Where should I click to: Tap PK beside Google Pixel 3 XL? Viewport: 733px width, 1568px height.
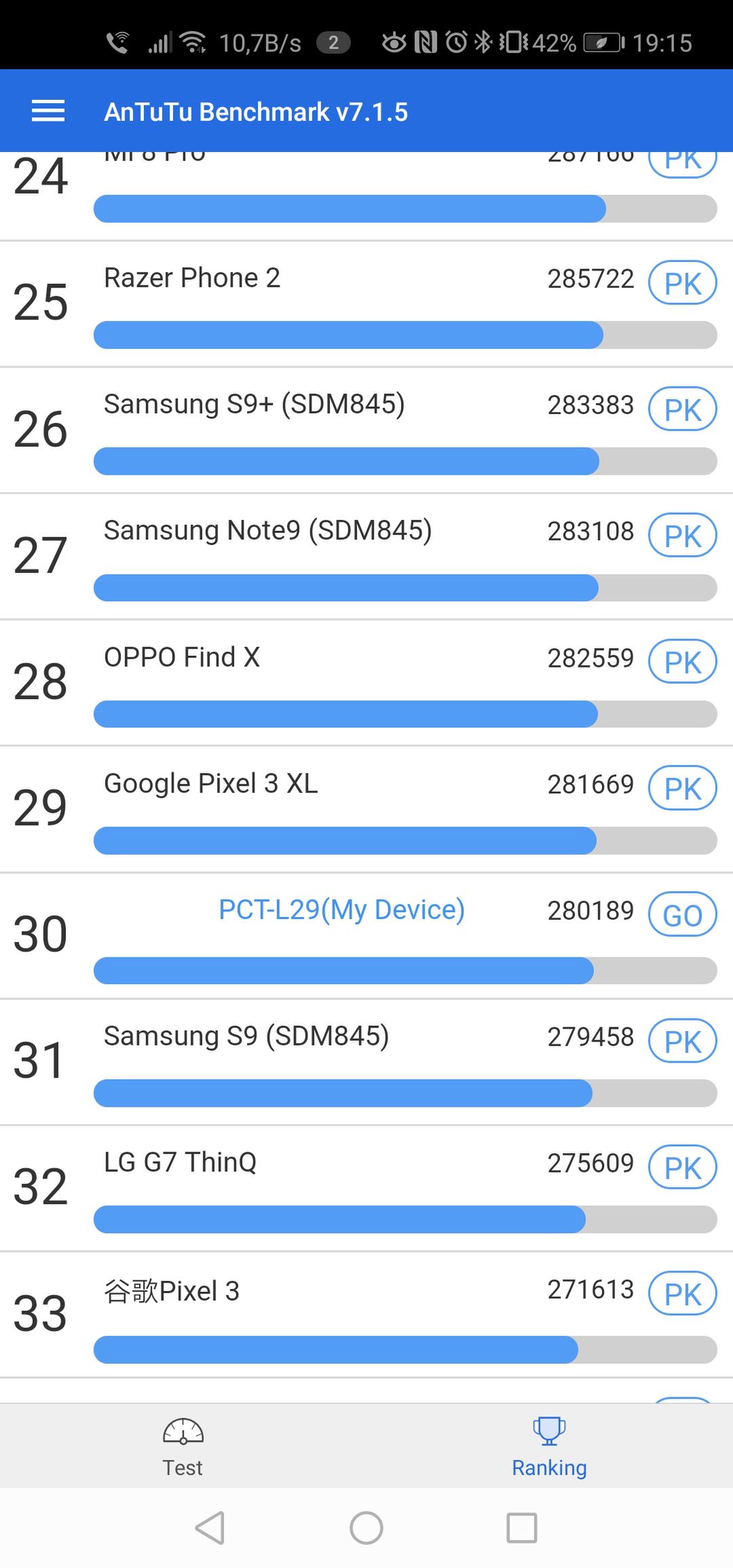click(683, 788)
